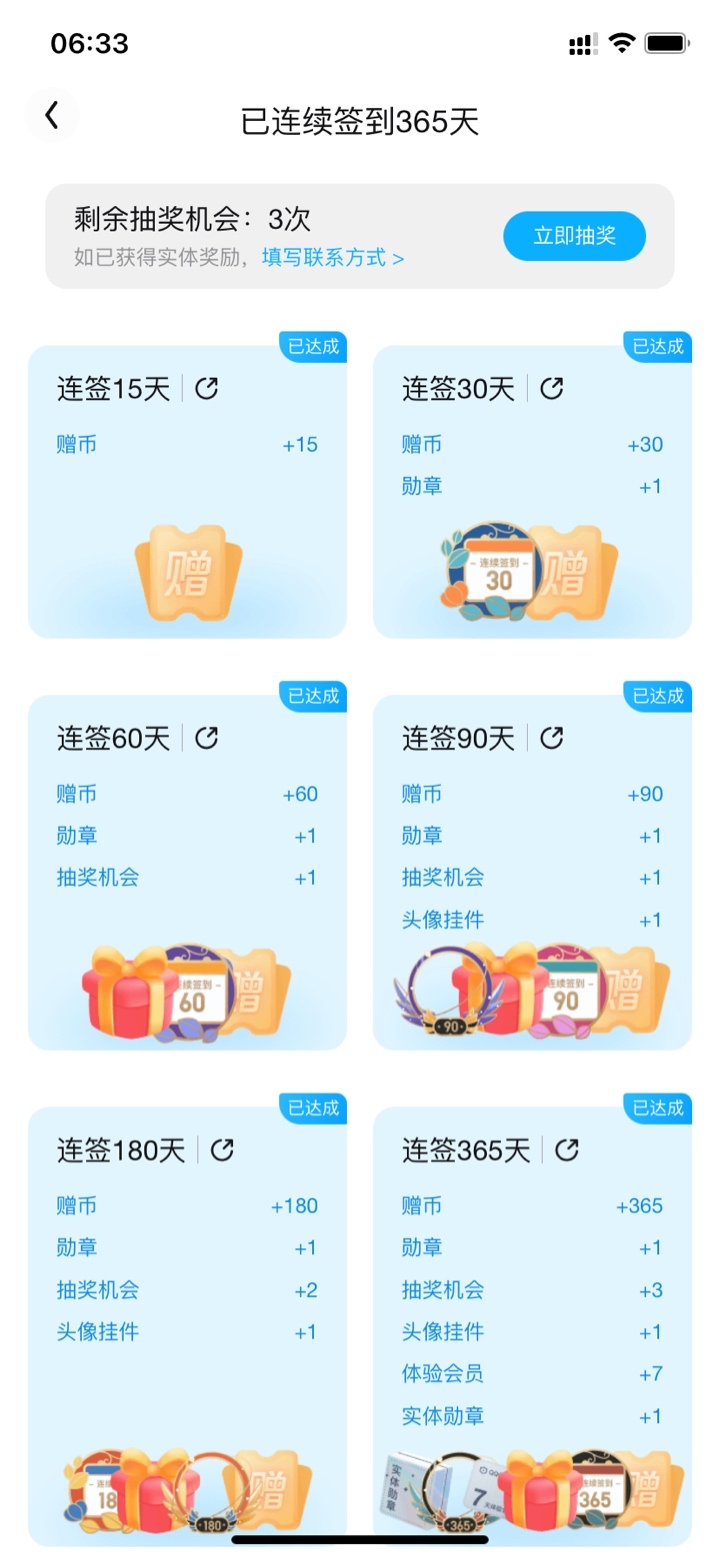Go back using the top-left arrow
Screen dimensions: 720x1559
(x=51, y=116)
